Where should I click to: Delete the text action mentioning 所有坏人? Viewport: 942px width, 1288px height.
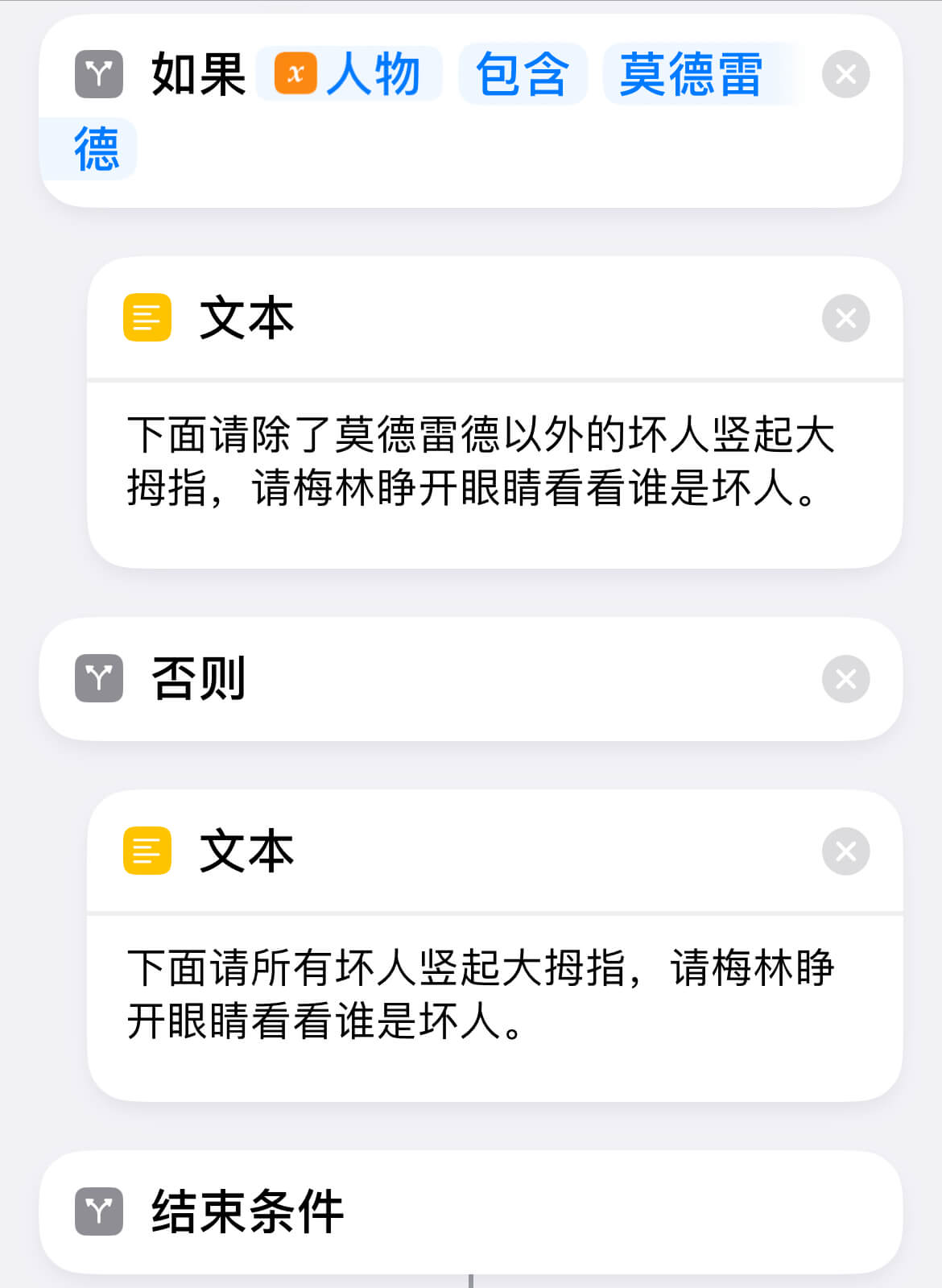pyautogui.click(x=845, y=851)
